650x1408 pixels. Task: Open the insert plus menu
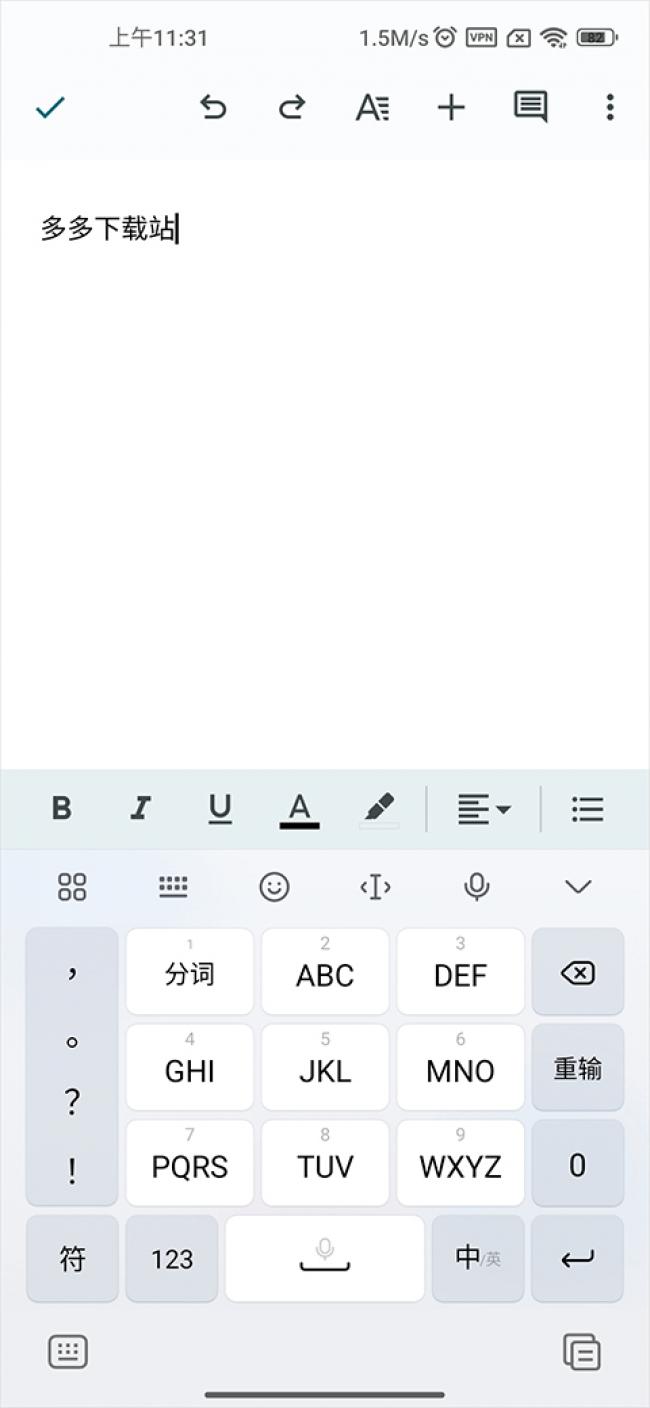452,107
